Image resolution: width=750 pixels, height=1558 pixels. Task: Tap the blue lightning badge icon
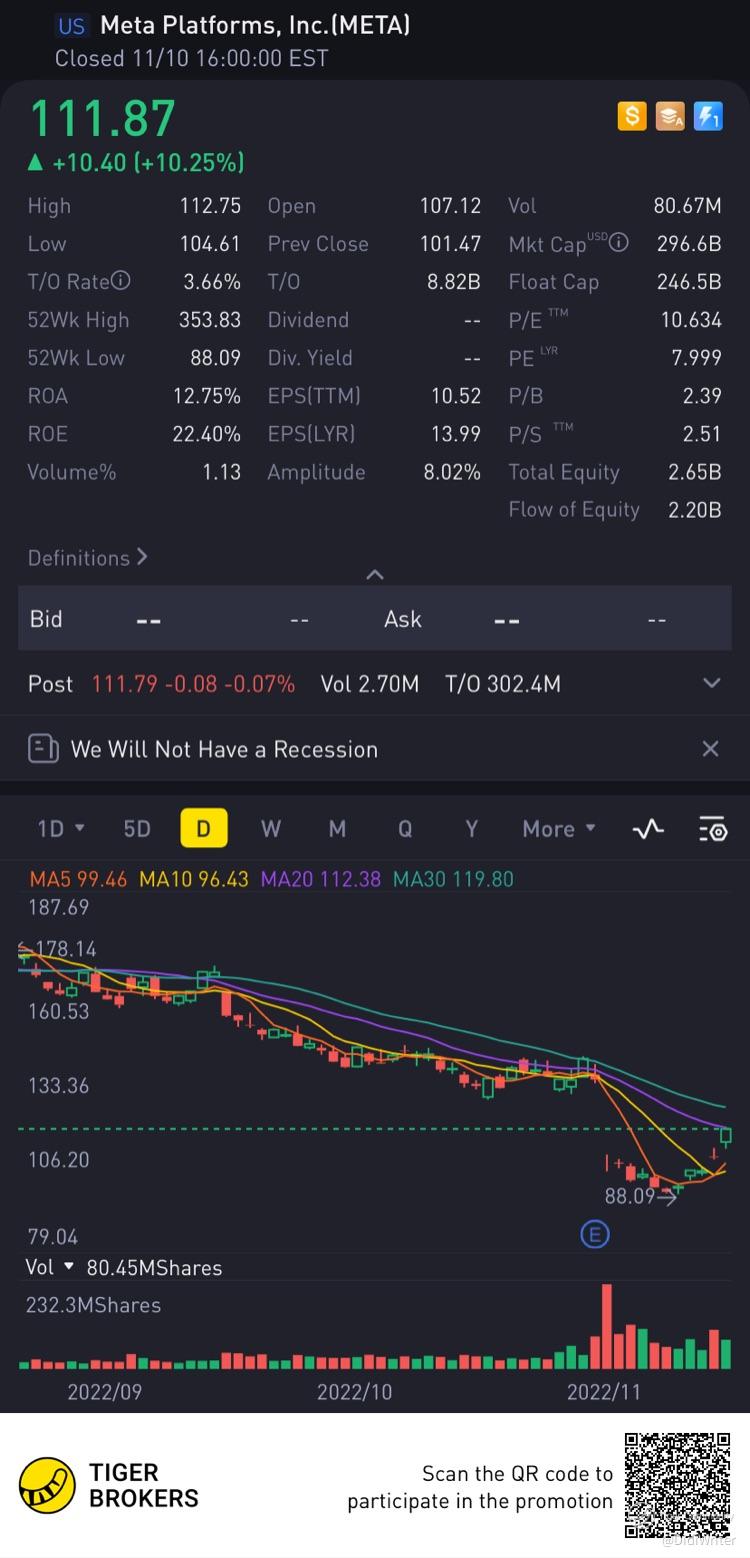coord(708,117)
